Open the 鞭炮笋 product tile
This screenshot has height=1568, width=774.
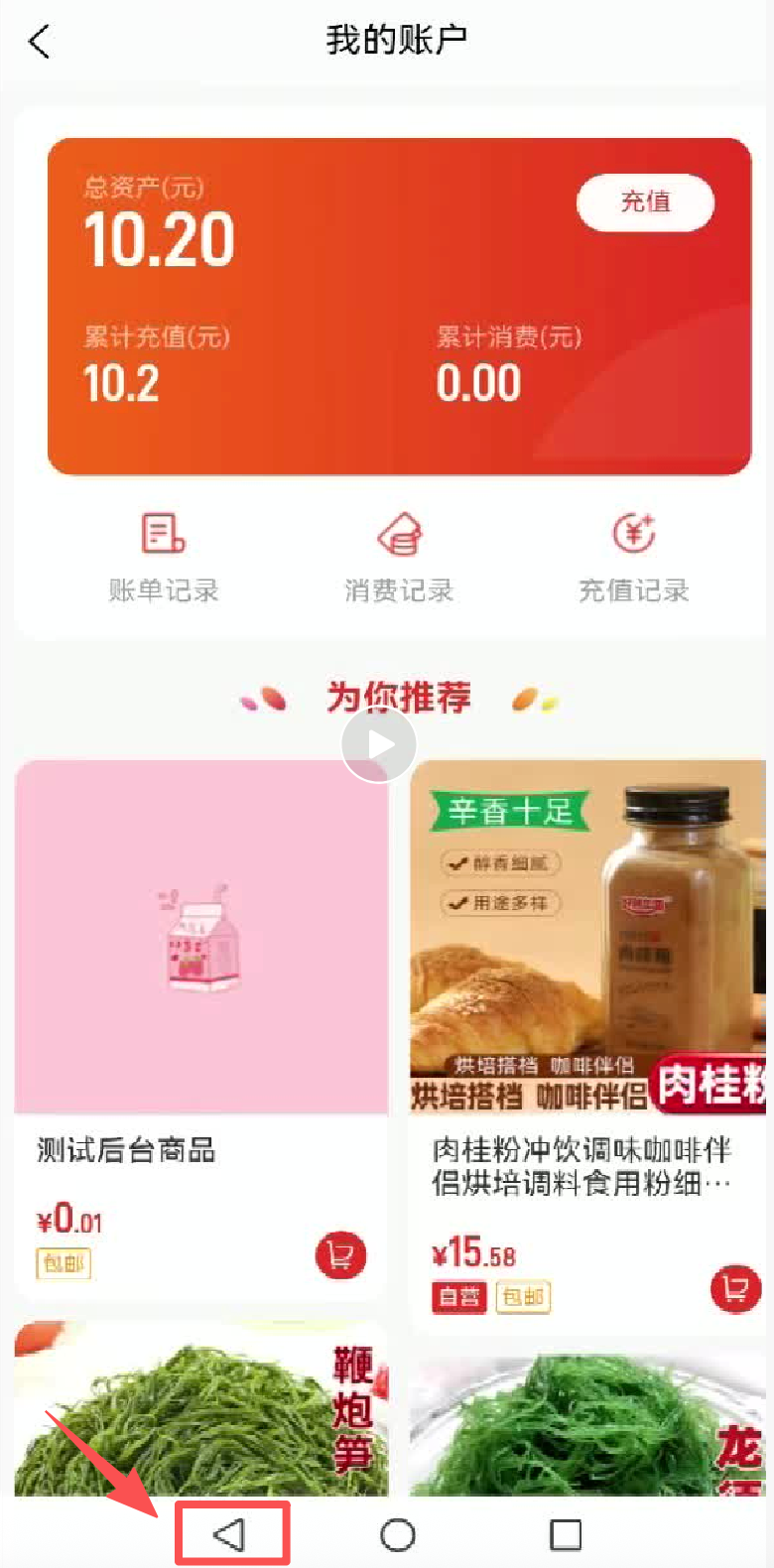[x=200, y=1409]
